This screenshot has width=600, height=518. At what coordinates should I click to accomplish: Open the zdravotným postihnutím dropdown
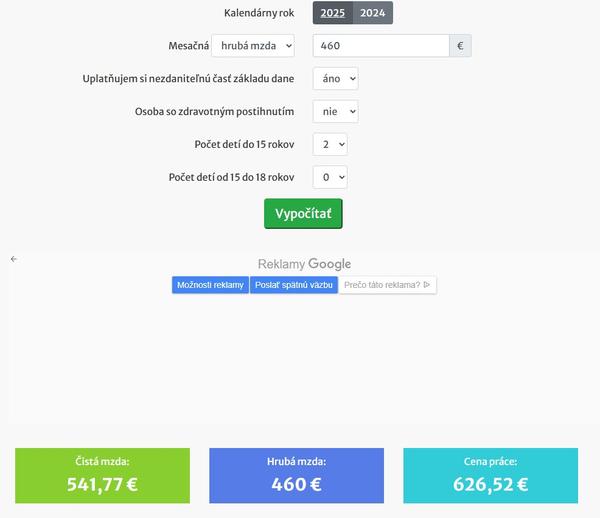coord(335,112)
